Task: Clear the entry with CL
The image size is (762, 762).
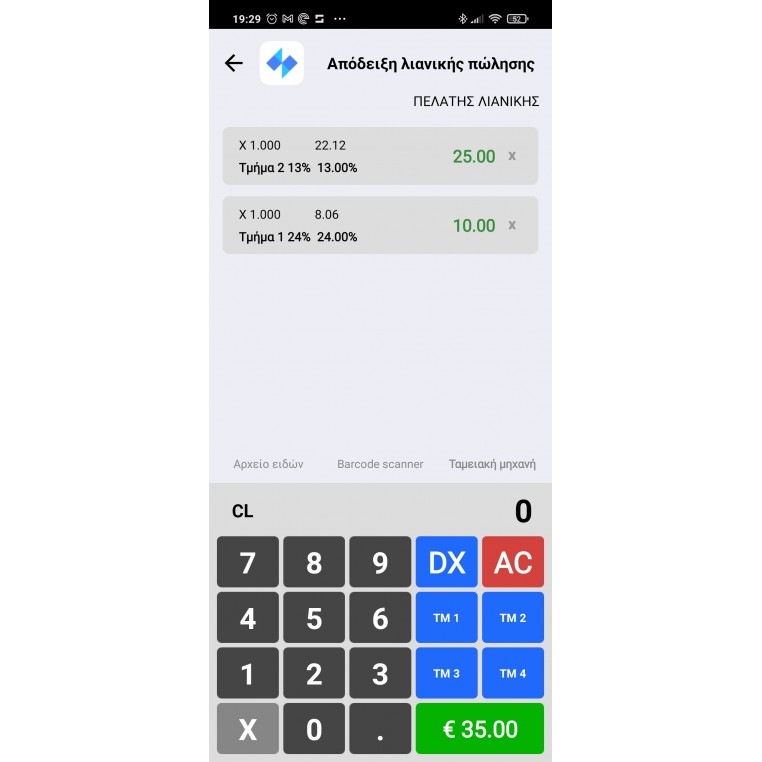Action: (243, 511)
